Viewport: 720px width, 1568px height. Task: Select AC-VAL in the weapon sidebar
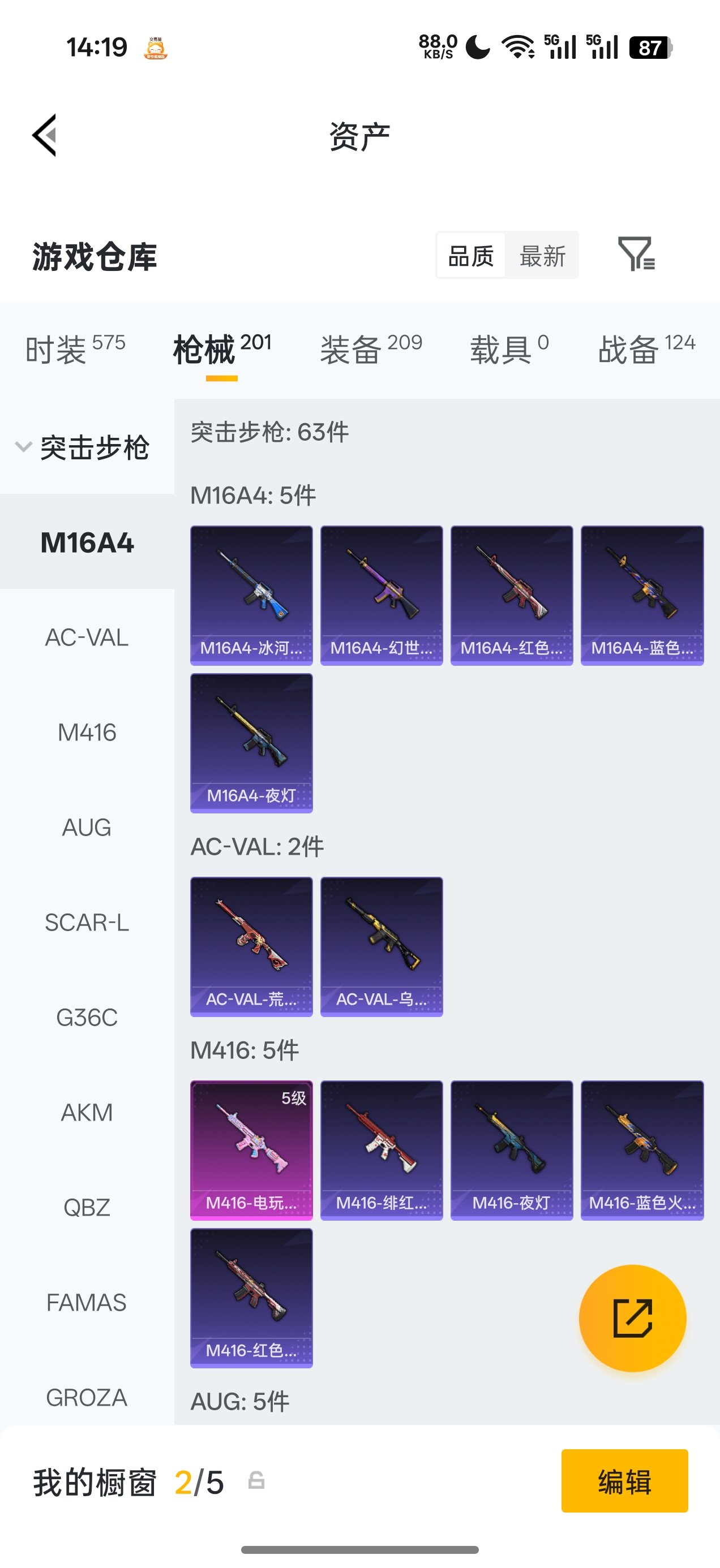point(87,638)
